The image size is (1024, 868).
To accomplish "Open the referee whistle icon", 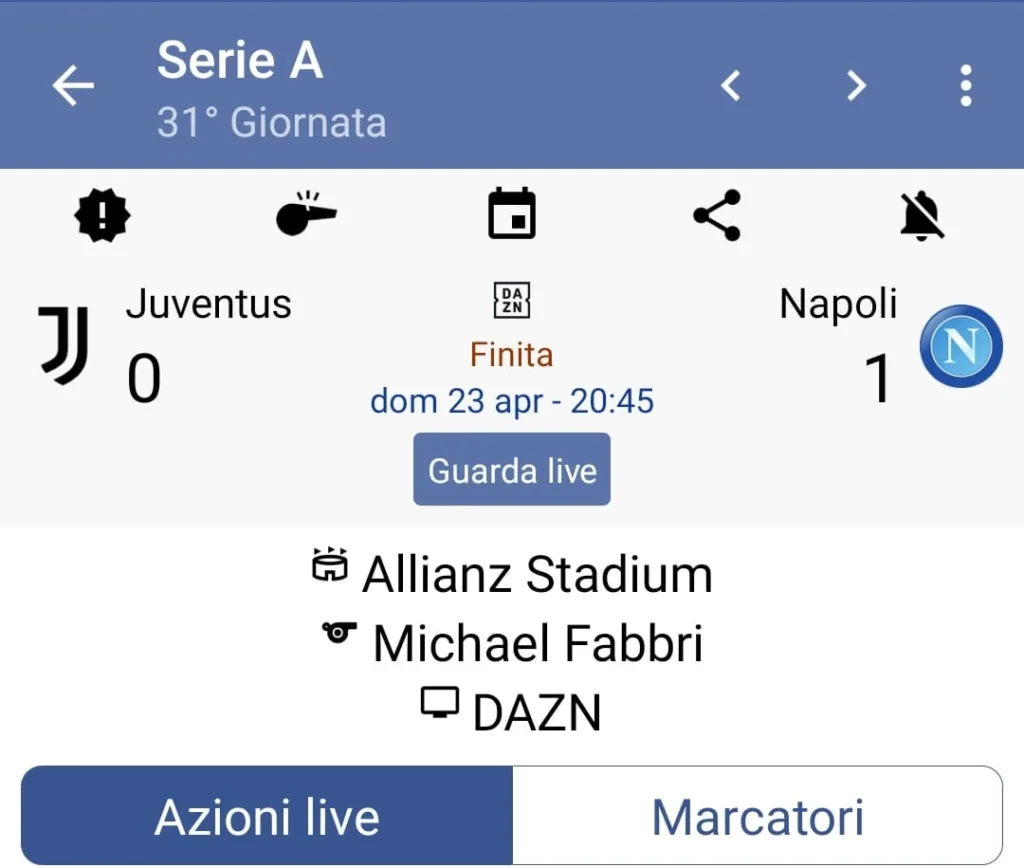I will tap(306, 215).
